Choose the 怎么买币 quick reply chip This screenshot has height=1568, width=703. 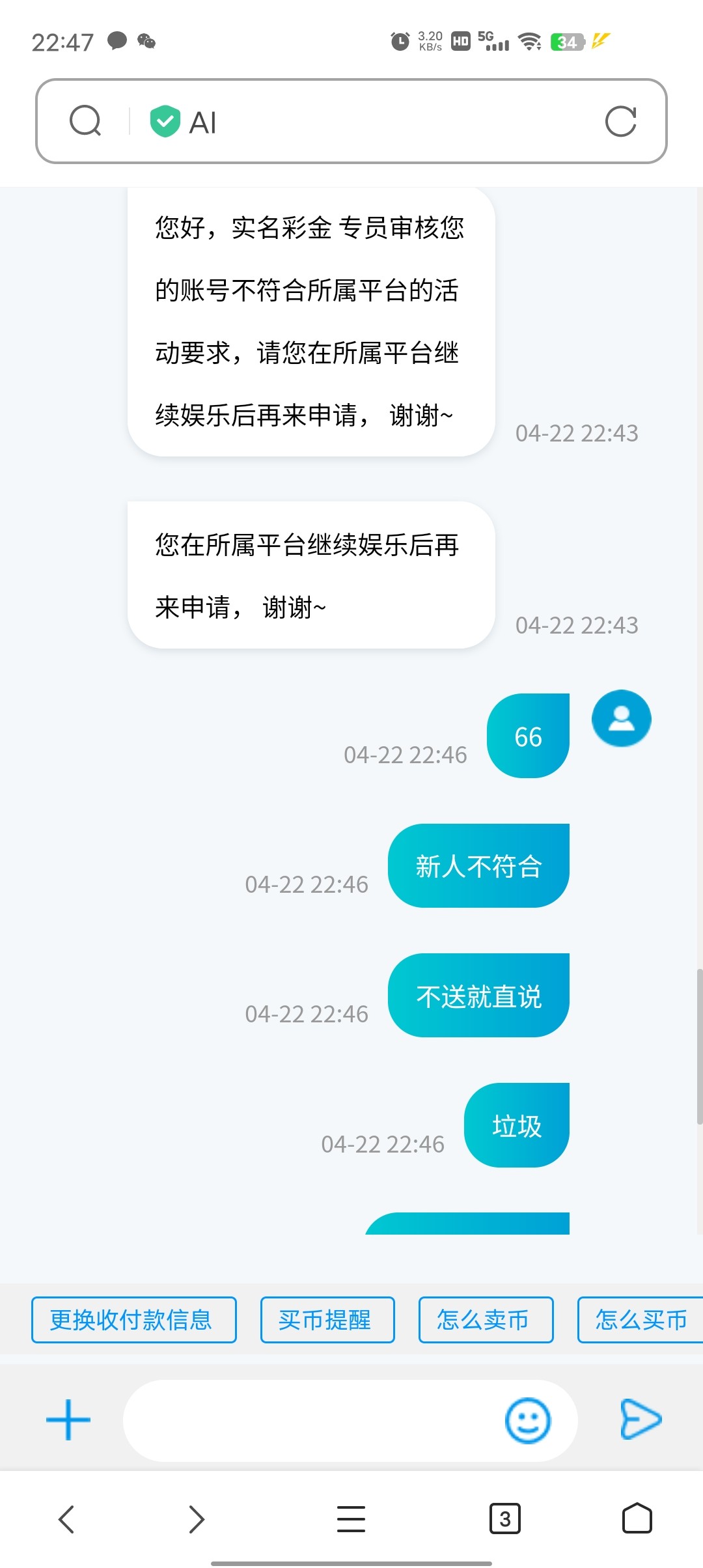click(x=641, y=1320)
